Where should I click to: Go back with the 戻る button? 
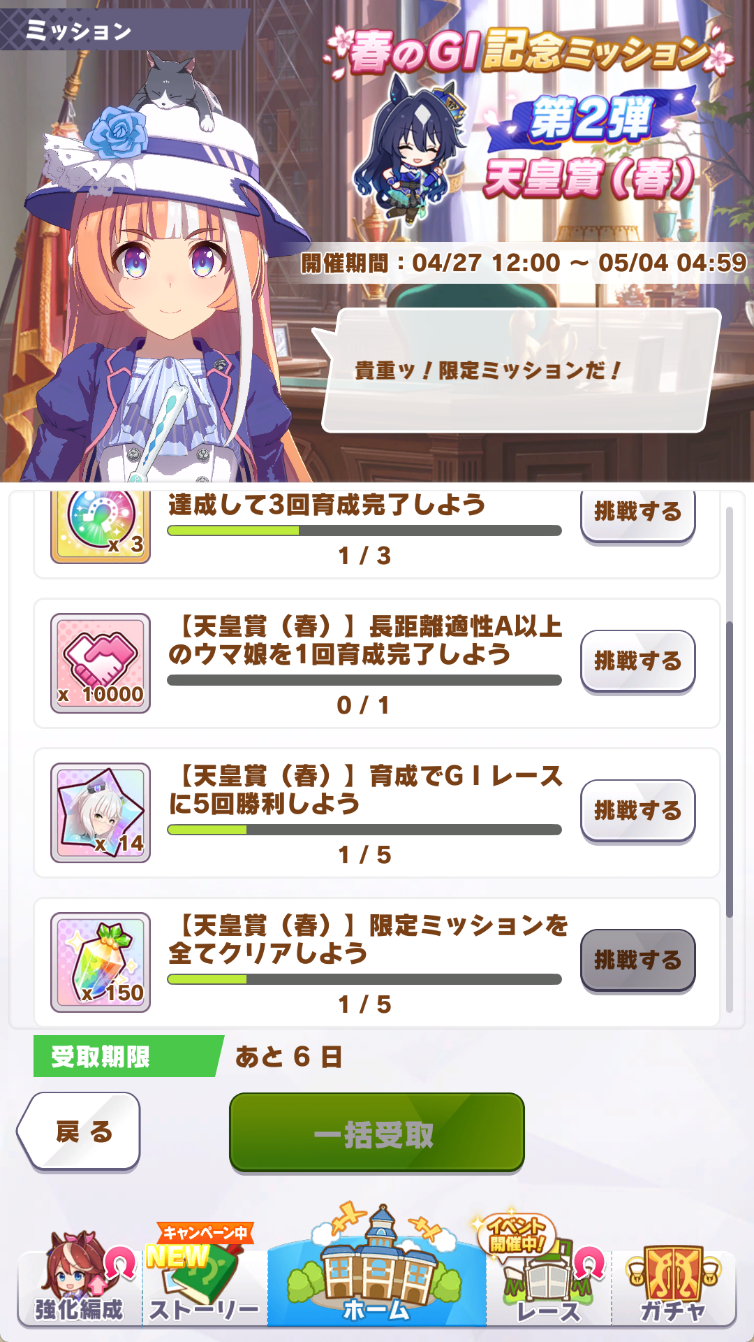[x=80, y=1132]
